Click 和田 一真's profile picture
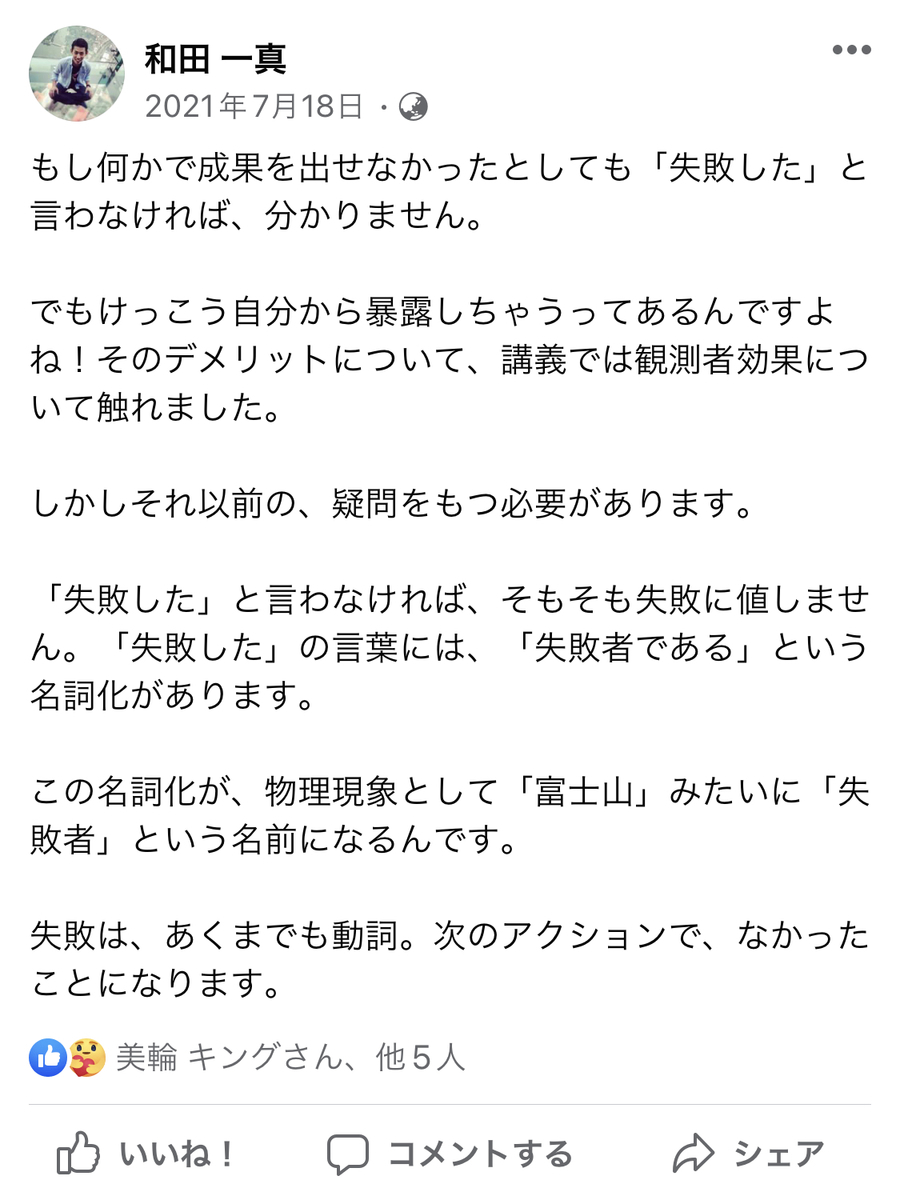 (x=77, y=72)
